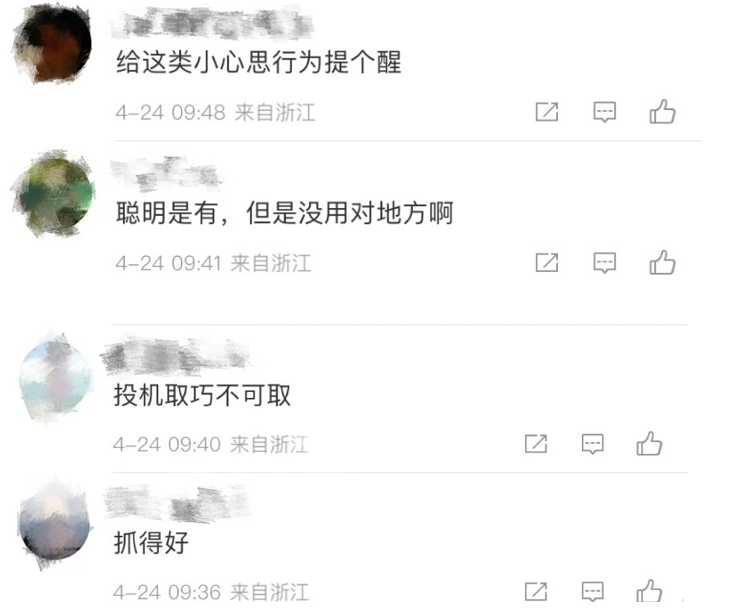Open avatar of the 投机取巧不可取 commenter
The width and height of the screenshot is (740, 610).
pyautogui.click(x=55, y=376)
